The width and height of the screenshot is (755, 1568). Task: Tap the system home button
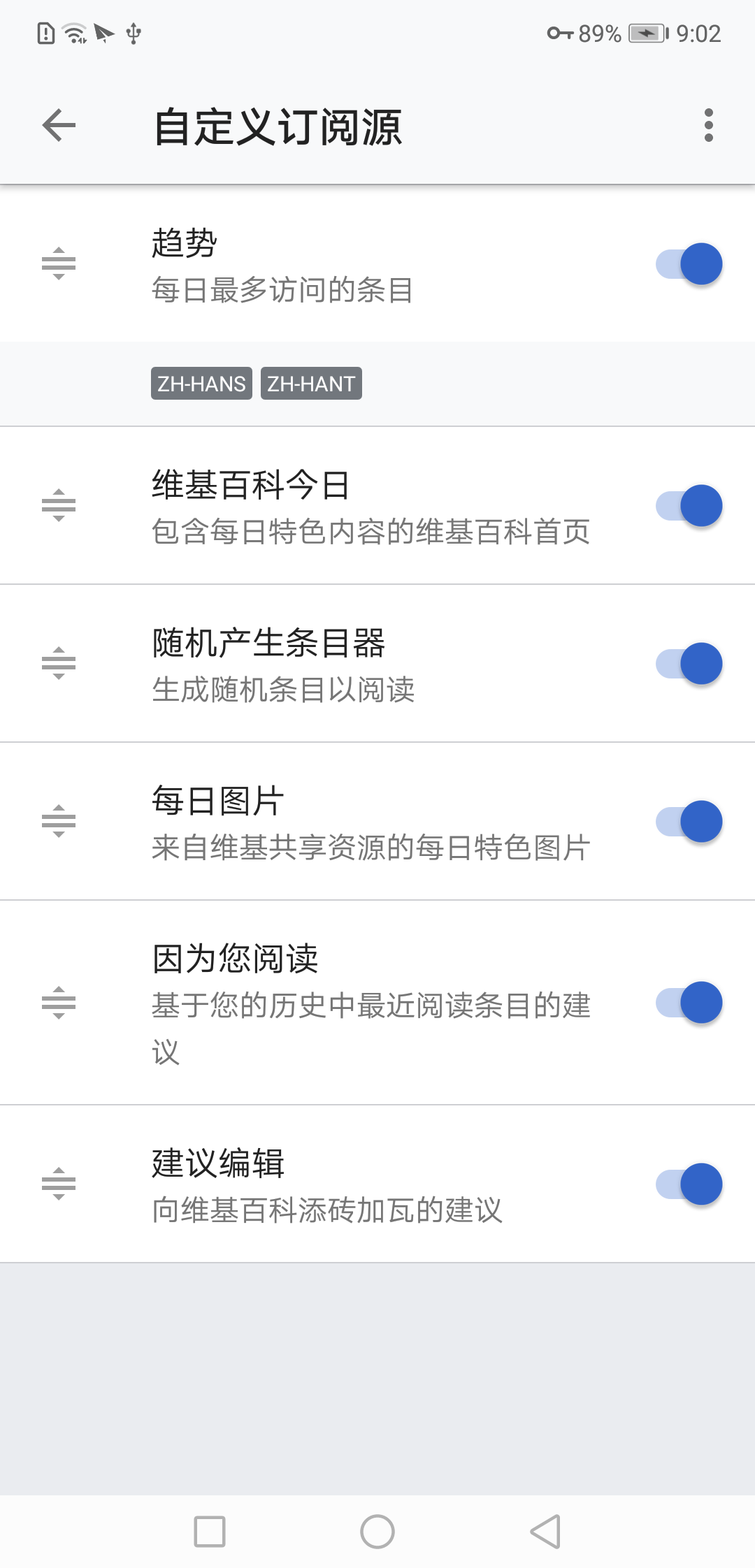tap(377, 1532)
